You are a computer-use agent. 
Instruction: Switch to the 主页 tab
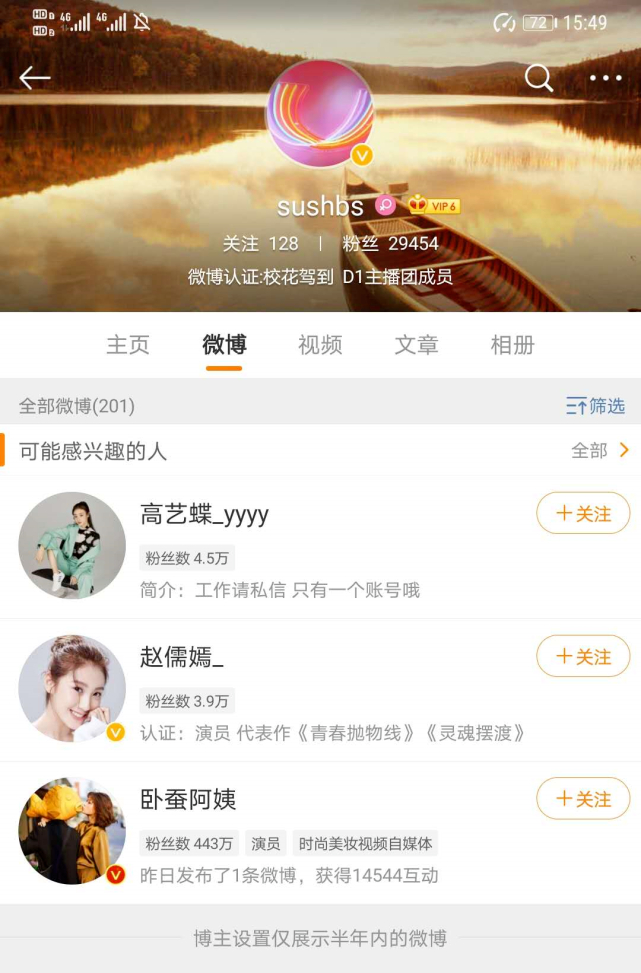coord(128,345)
